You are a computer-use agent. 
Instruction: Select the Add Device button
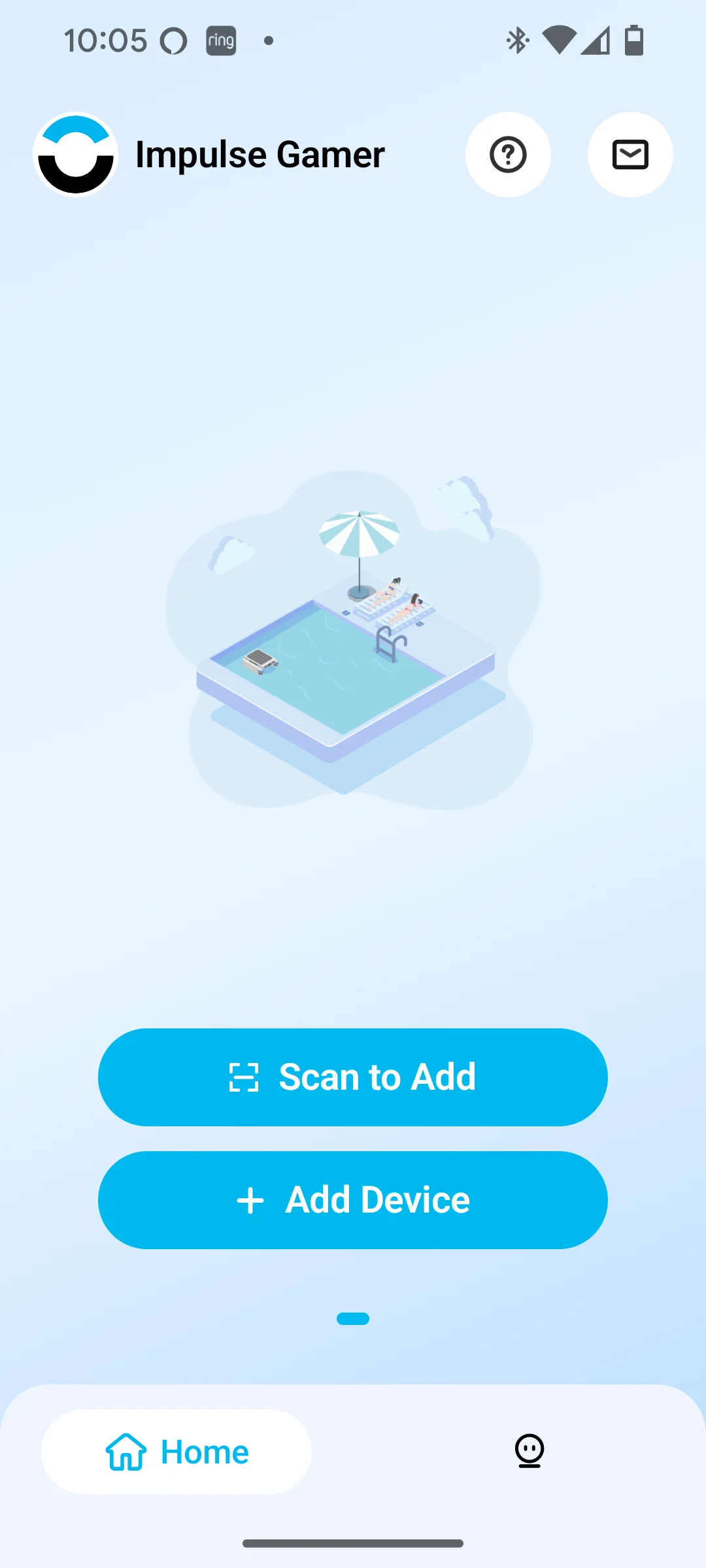click(x=353, y=1200)
